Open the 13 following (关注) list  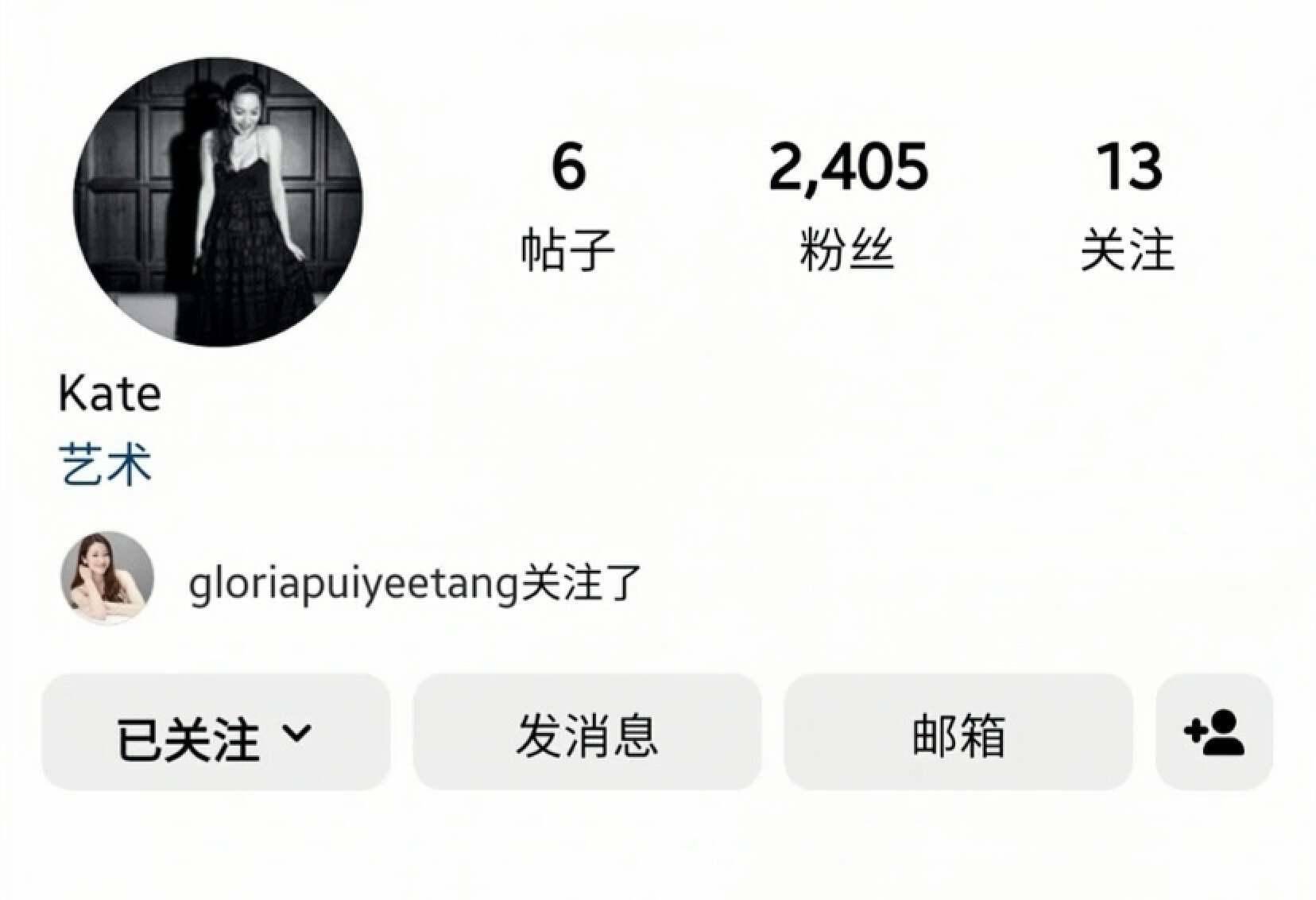pyautogui.click(x=1128, y=205)
